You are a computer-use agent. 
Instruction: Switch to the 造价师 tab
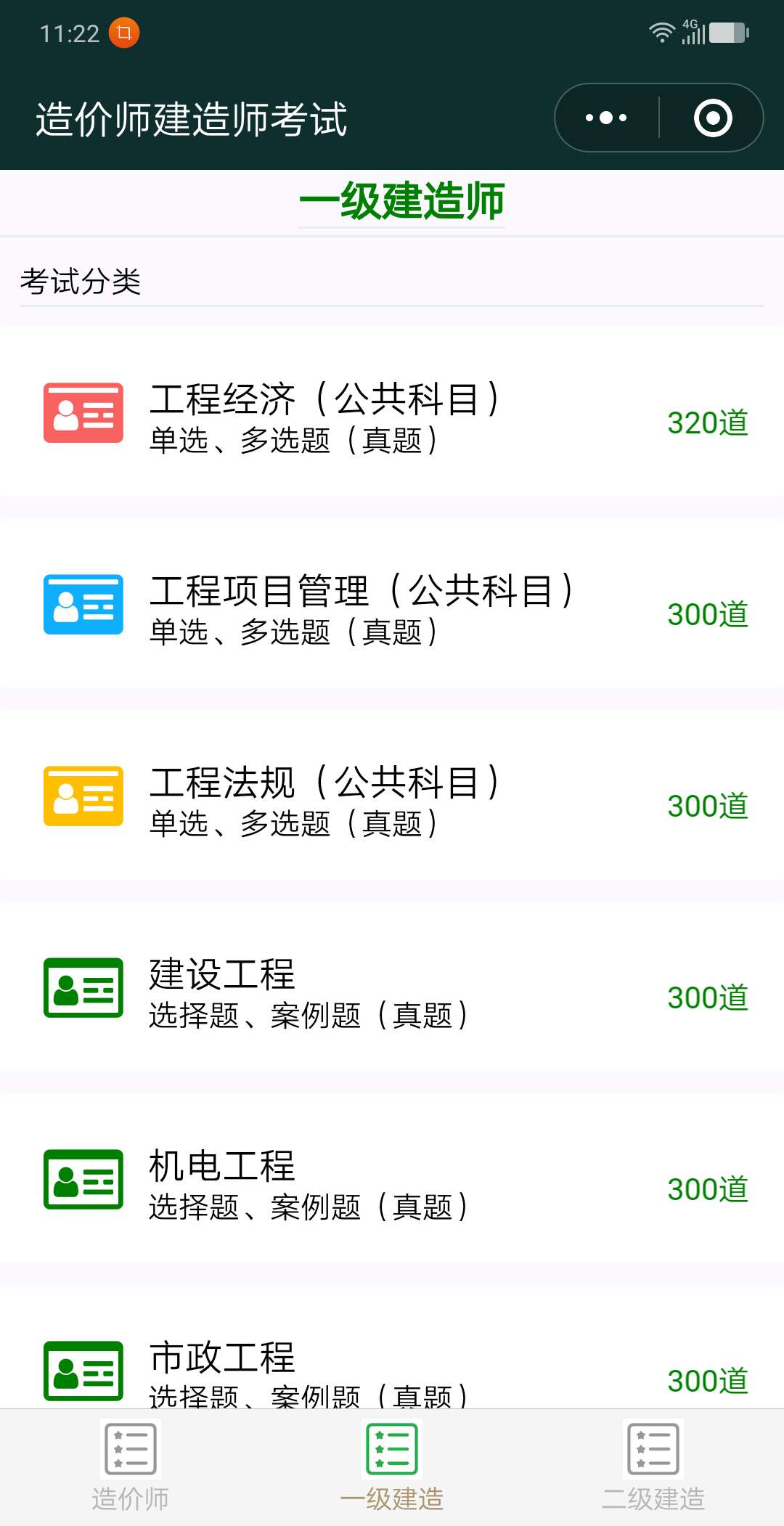click(131, 1466)
